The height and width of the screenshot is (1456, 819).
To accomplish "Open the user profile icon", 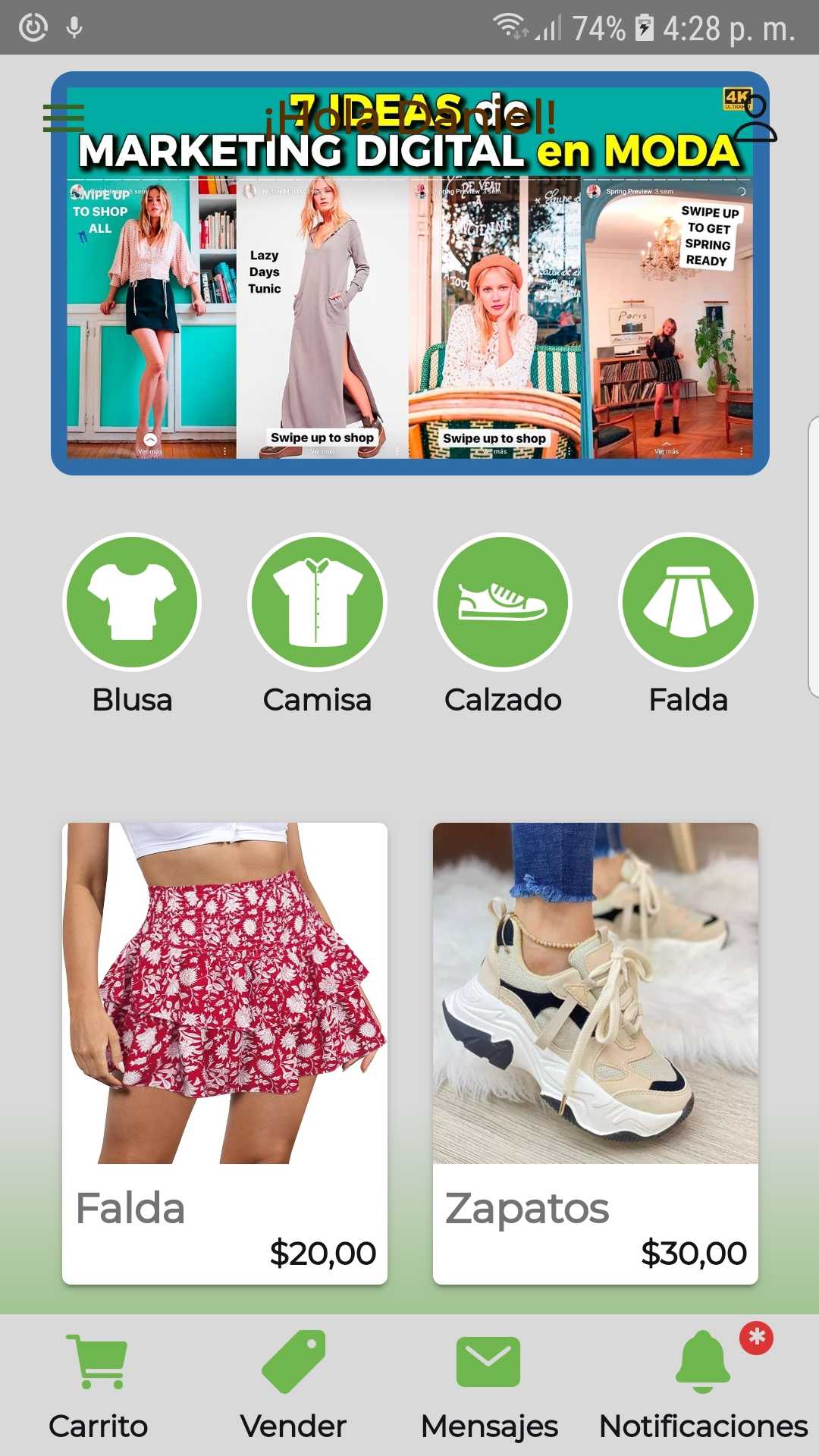I will [755, 118].
